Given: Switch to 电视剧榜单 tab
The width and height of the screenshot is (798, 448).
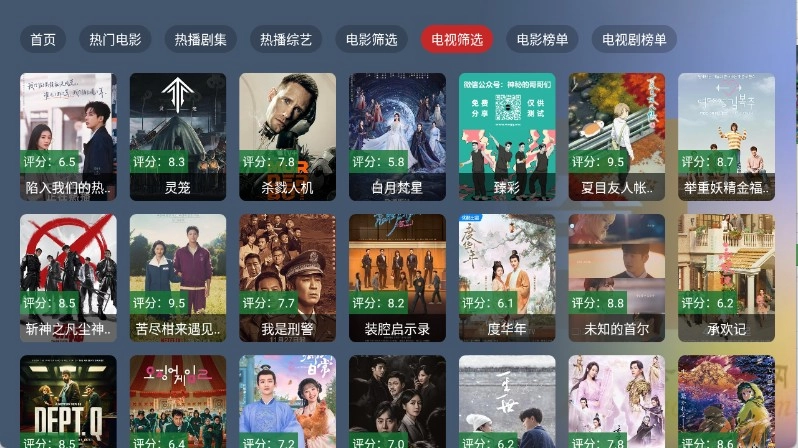Looking at the screenshot, I should click(634, 40).
